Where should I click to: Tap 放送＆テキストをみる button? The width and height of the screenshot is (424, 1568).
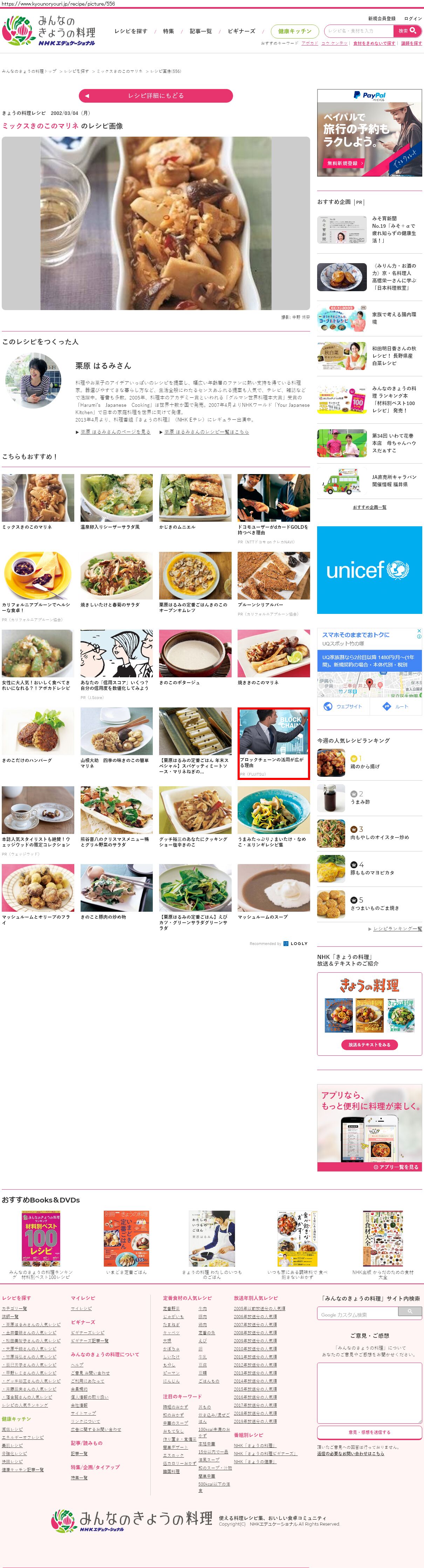coord(369,1045)
